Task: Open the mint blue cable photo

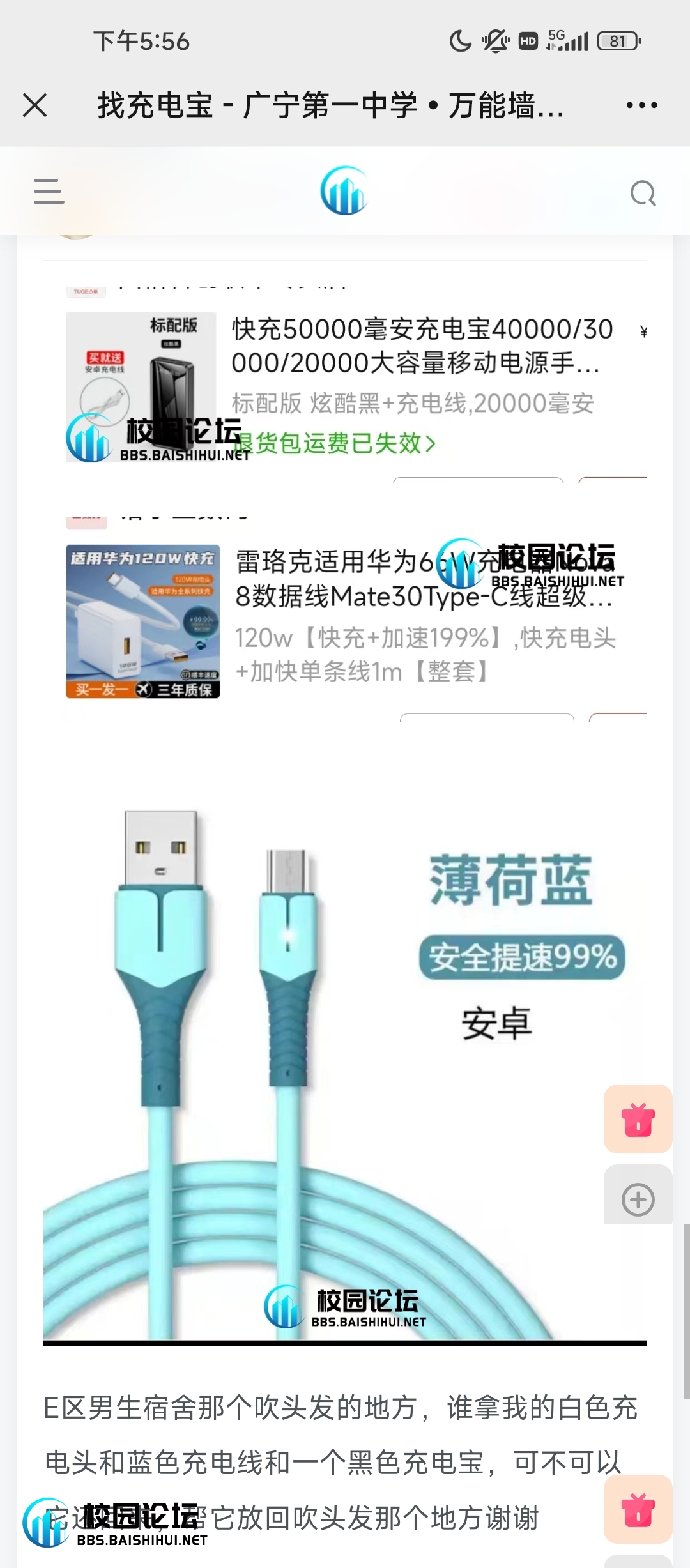Action: point(345,1073)
